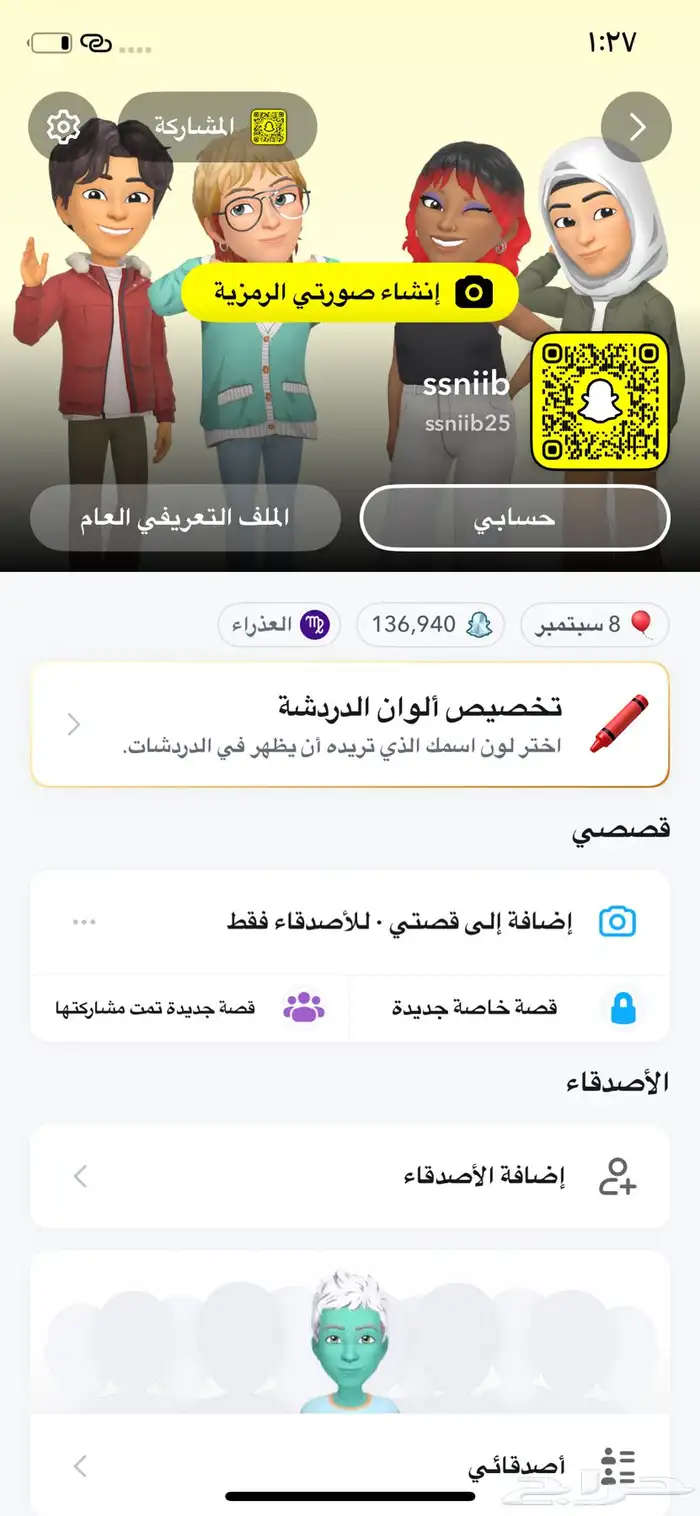Select إضافة إلى قصتي row
The image size is (700, 1516).
tap(400, 922)
